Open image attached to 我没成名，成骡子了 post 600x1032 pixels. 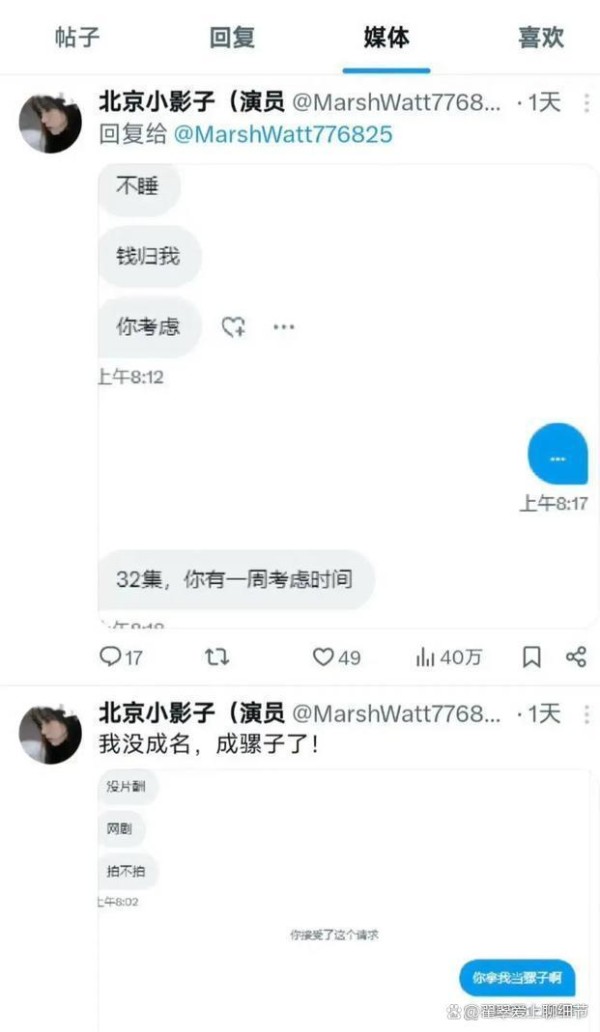346,900
